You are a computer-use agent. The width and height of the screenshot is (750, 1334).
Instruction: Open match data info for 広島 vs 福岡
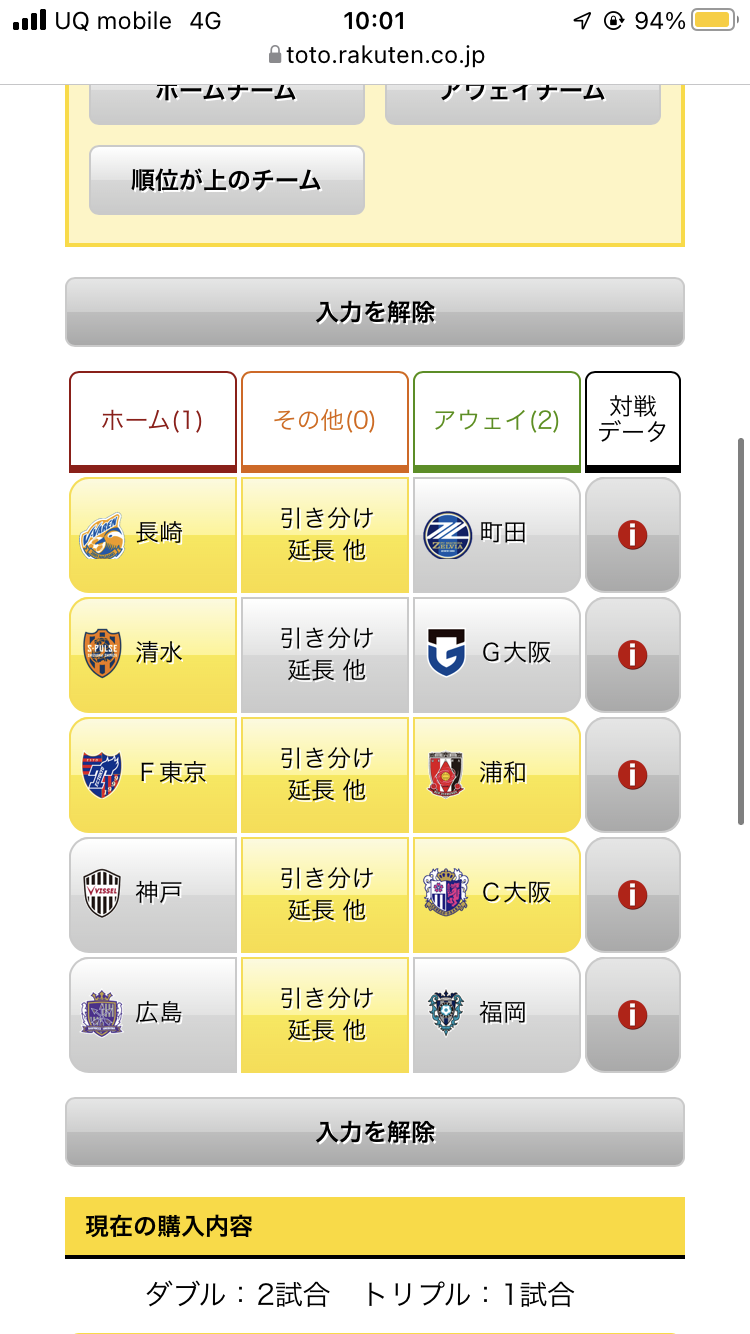(633, 1015)
